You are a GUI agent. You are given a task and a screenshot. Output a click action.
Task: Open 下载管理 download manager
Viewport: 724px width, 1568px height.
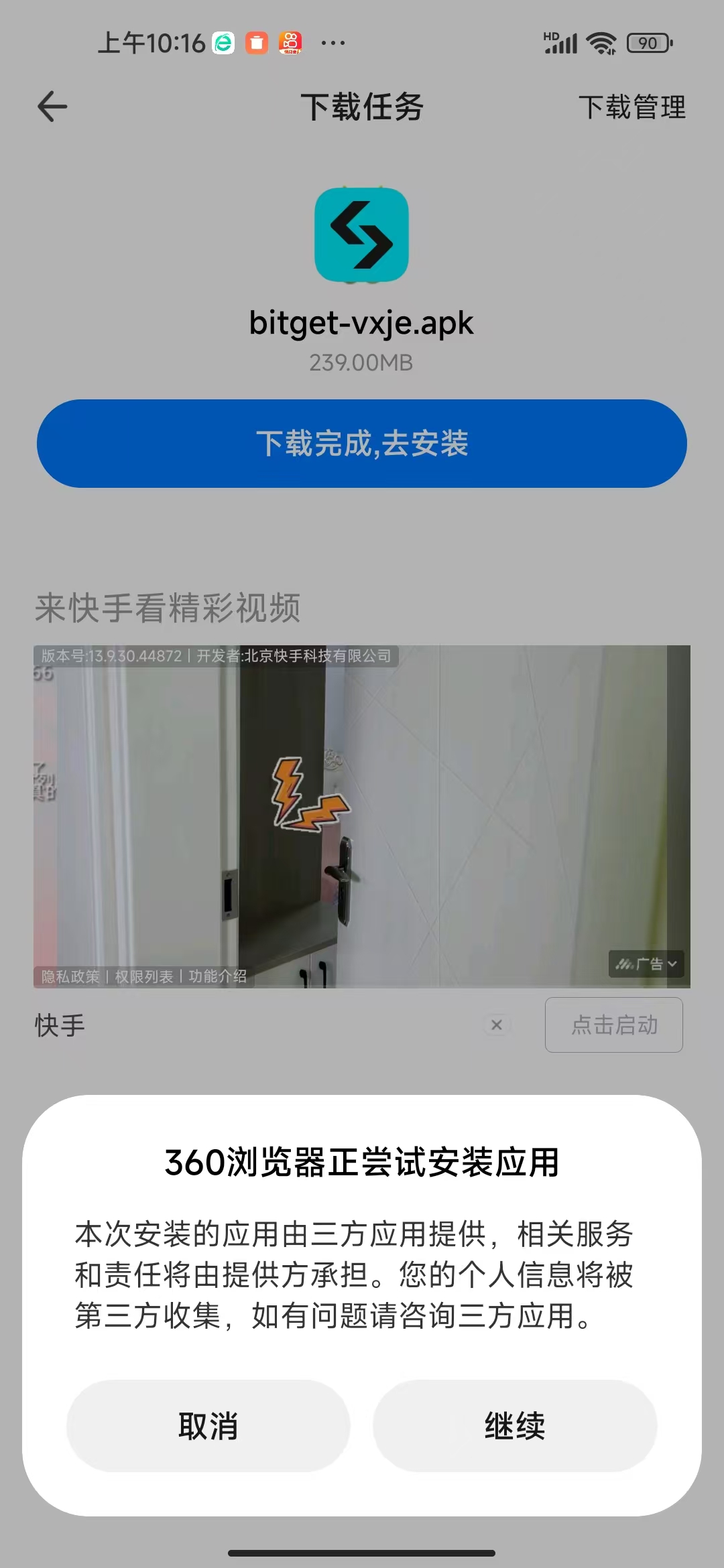(631, 107)
